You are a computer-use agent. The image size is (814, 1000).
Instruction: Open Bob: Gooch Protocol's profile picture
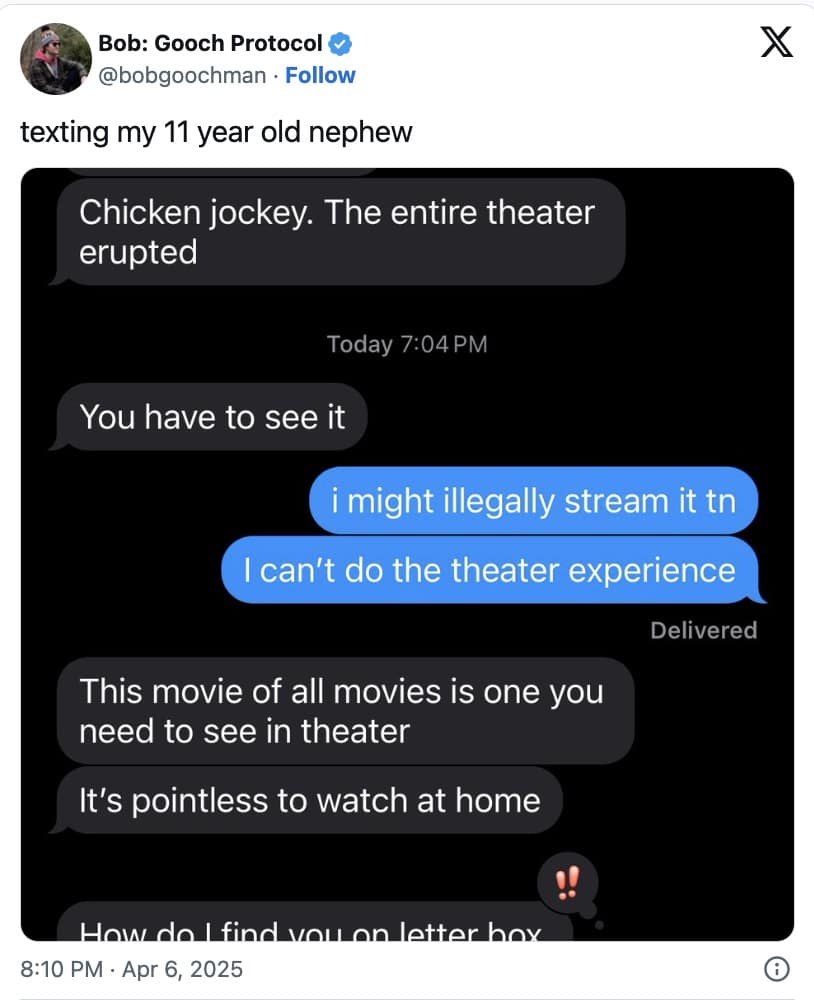(x=56, y=59)
